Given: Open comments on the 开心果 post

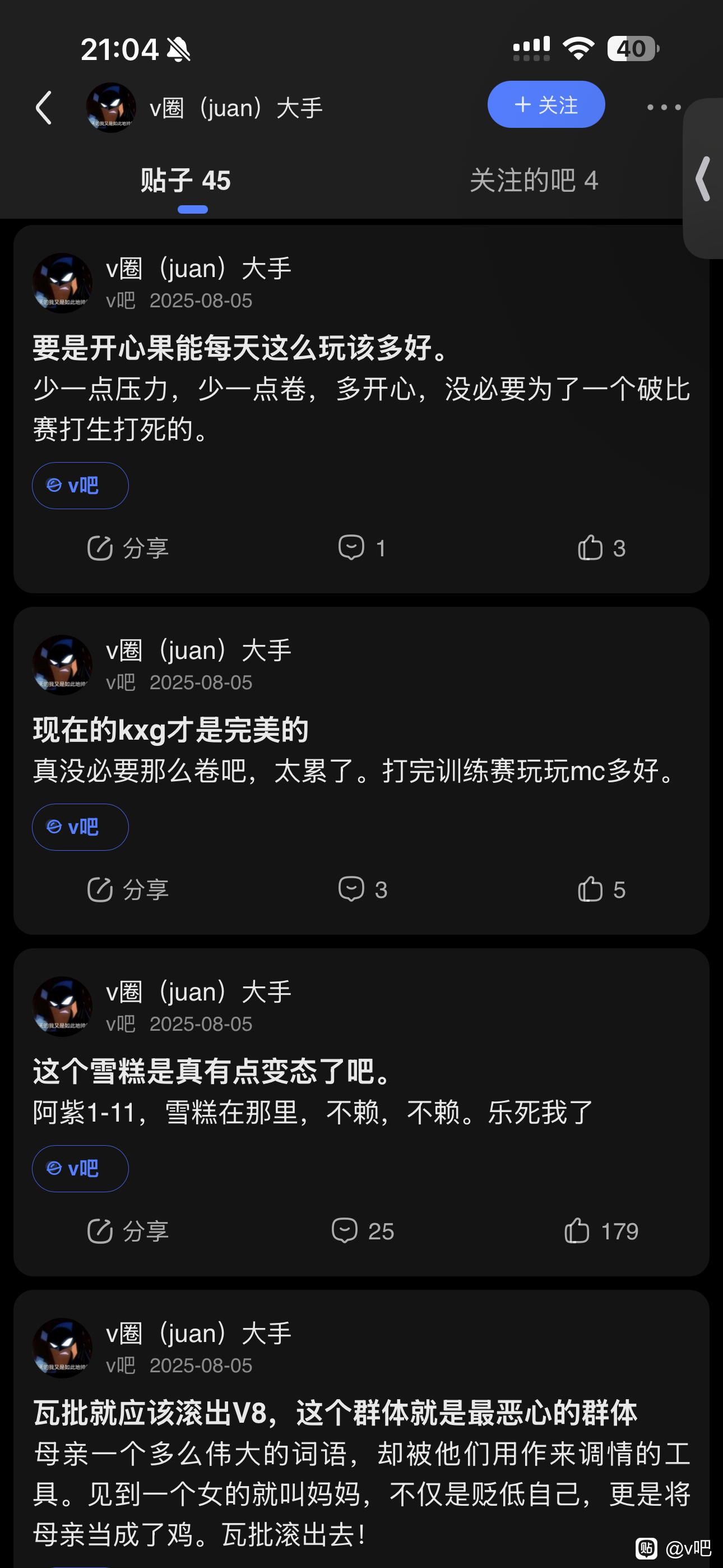Looking at the screenshot, I should [362, 548].
